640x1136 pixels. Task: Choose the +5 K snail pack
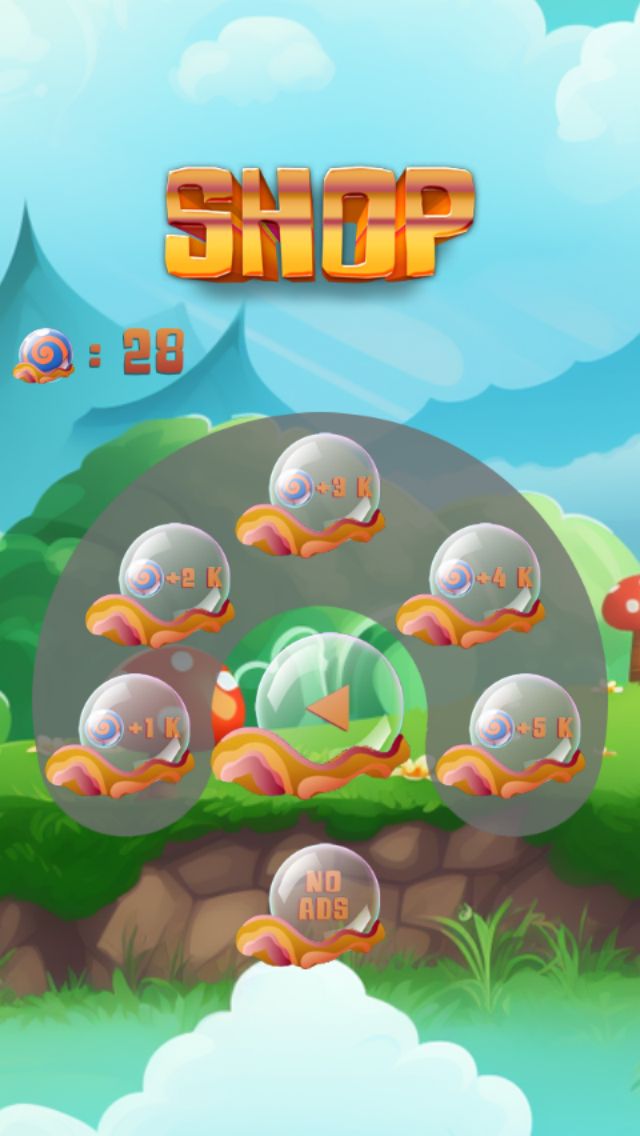[x=511, y=735]
